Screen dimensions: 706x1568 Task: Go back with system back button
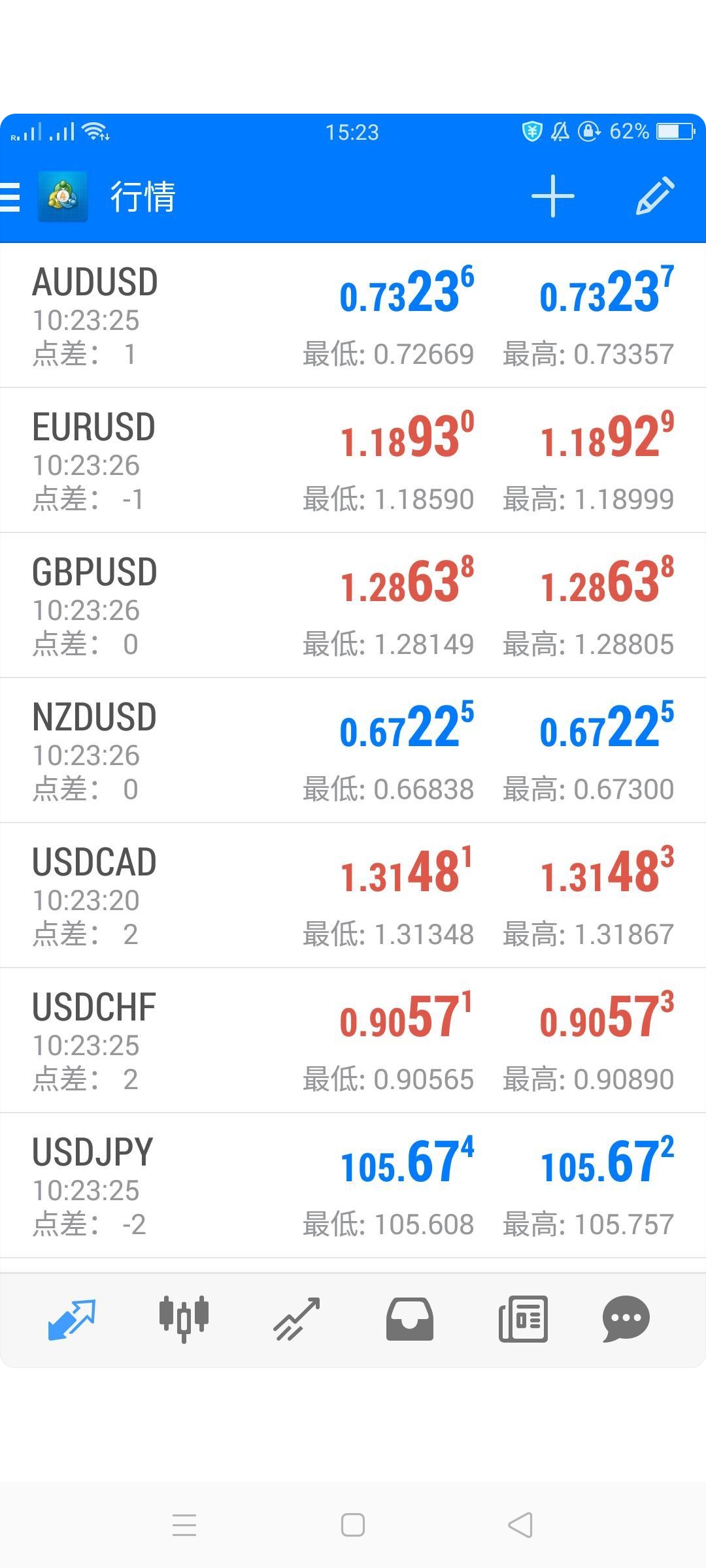[521, 1526]
